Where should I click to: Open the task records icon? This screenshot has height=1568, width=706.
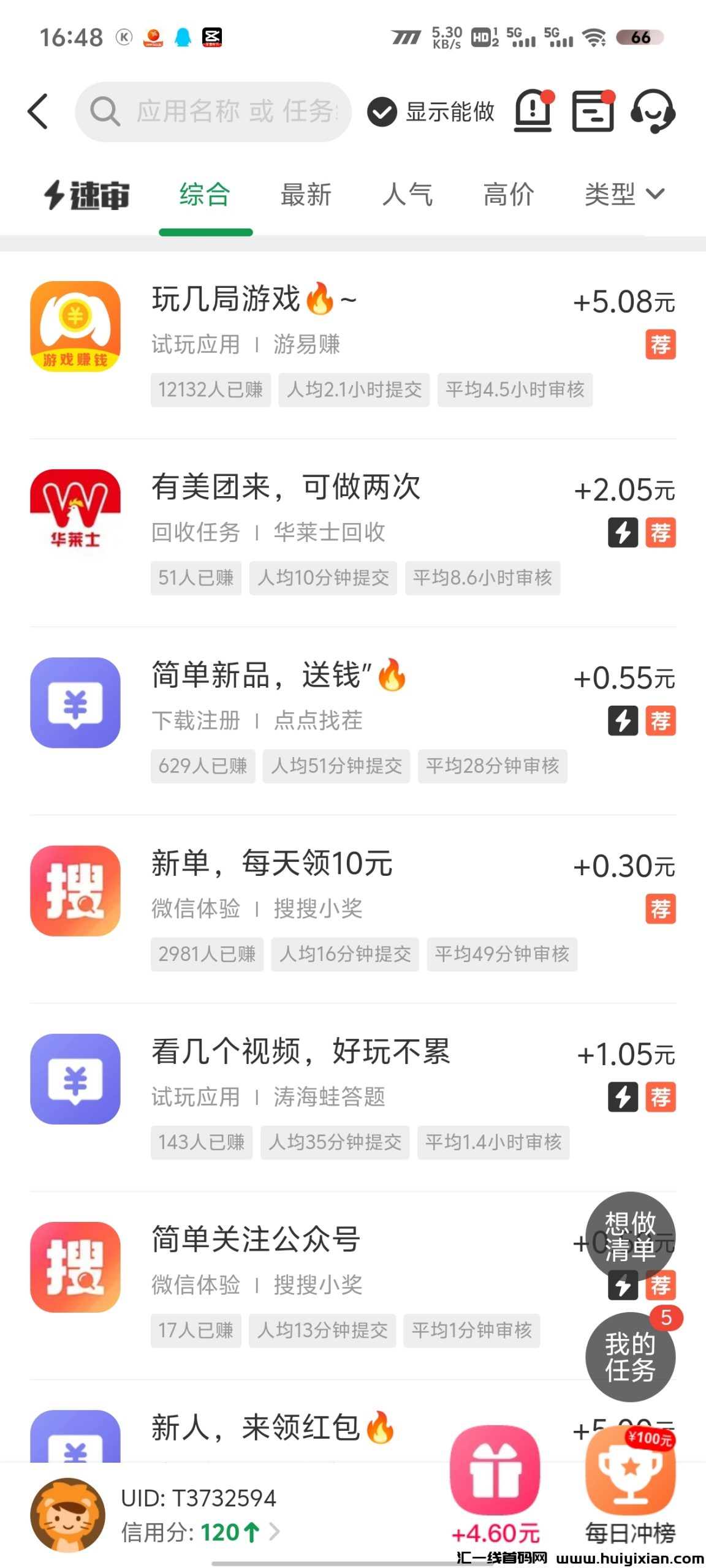[x=593, y=111]
